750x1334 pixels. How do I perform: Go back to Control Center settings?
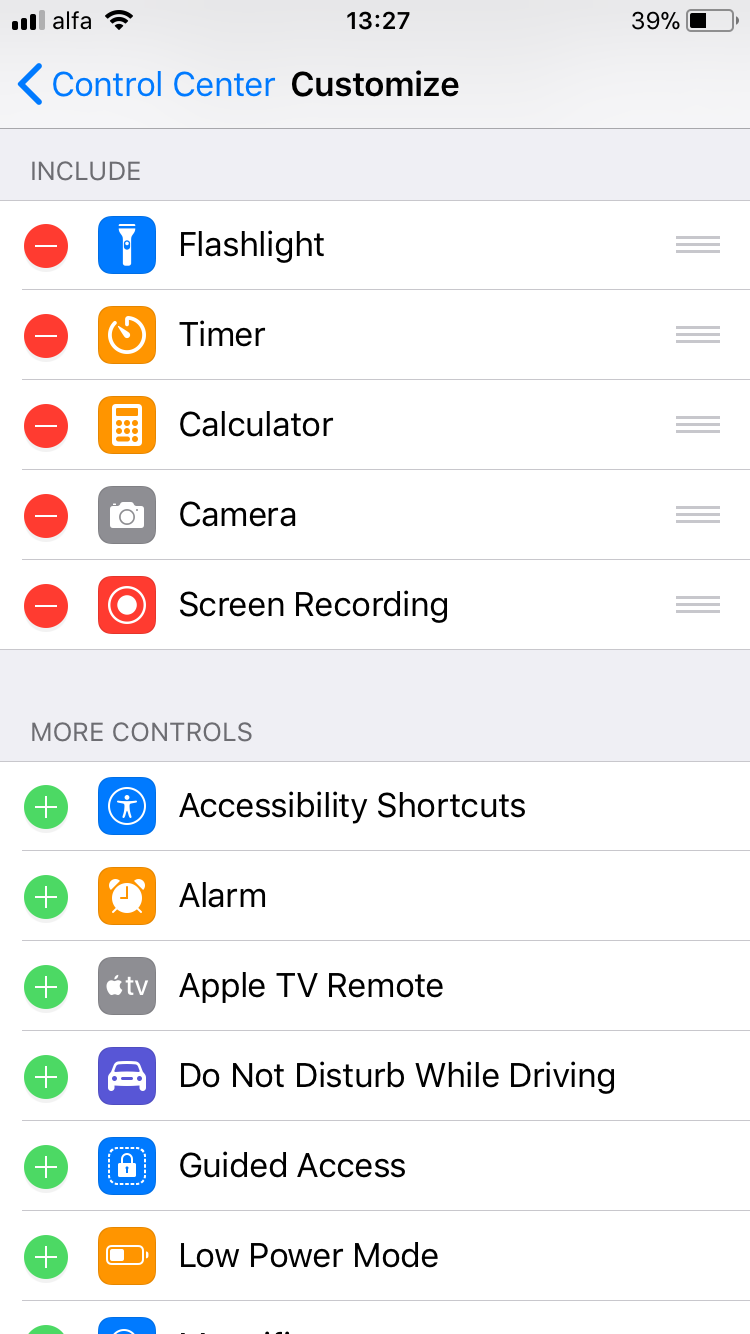145,85
